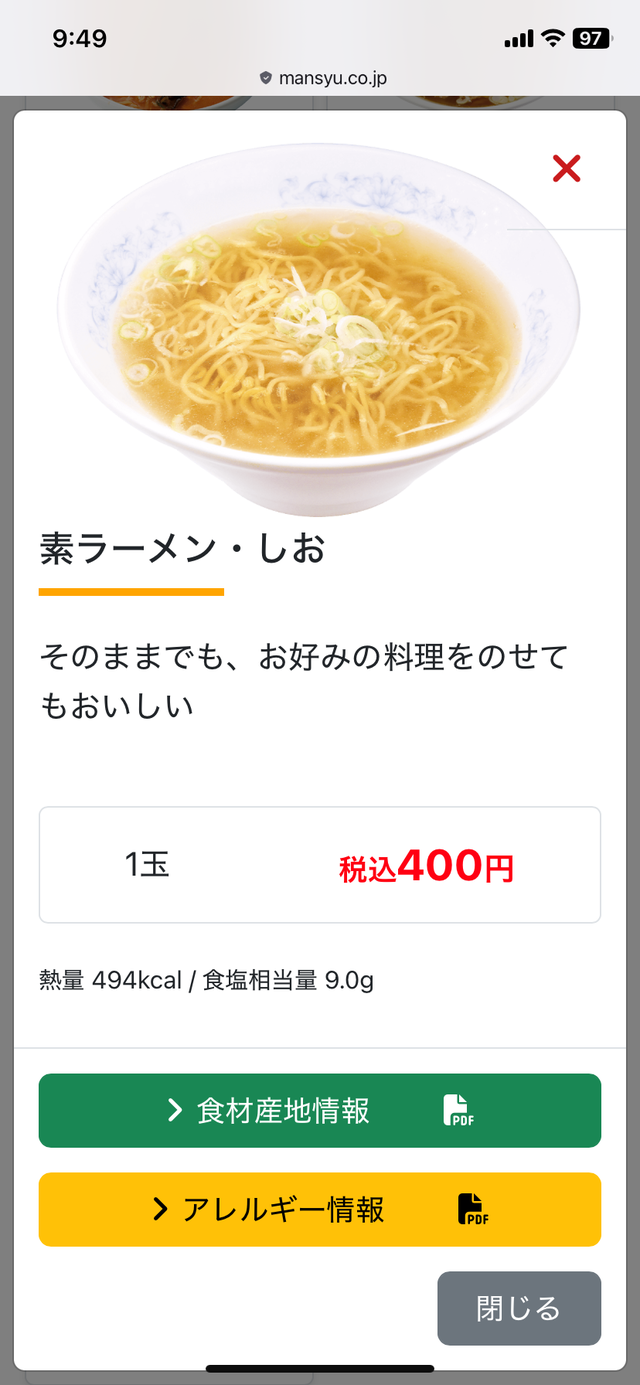Open the アレルギー情報 PDF
Image resolution: width=640 pixels, height=1385 pixels.
coord(320,1209)
